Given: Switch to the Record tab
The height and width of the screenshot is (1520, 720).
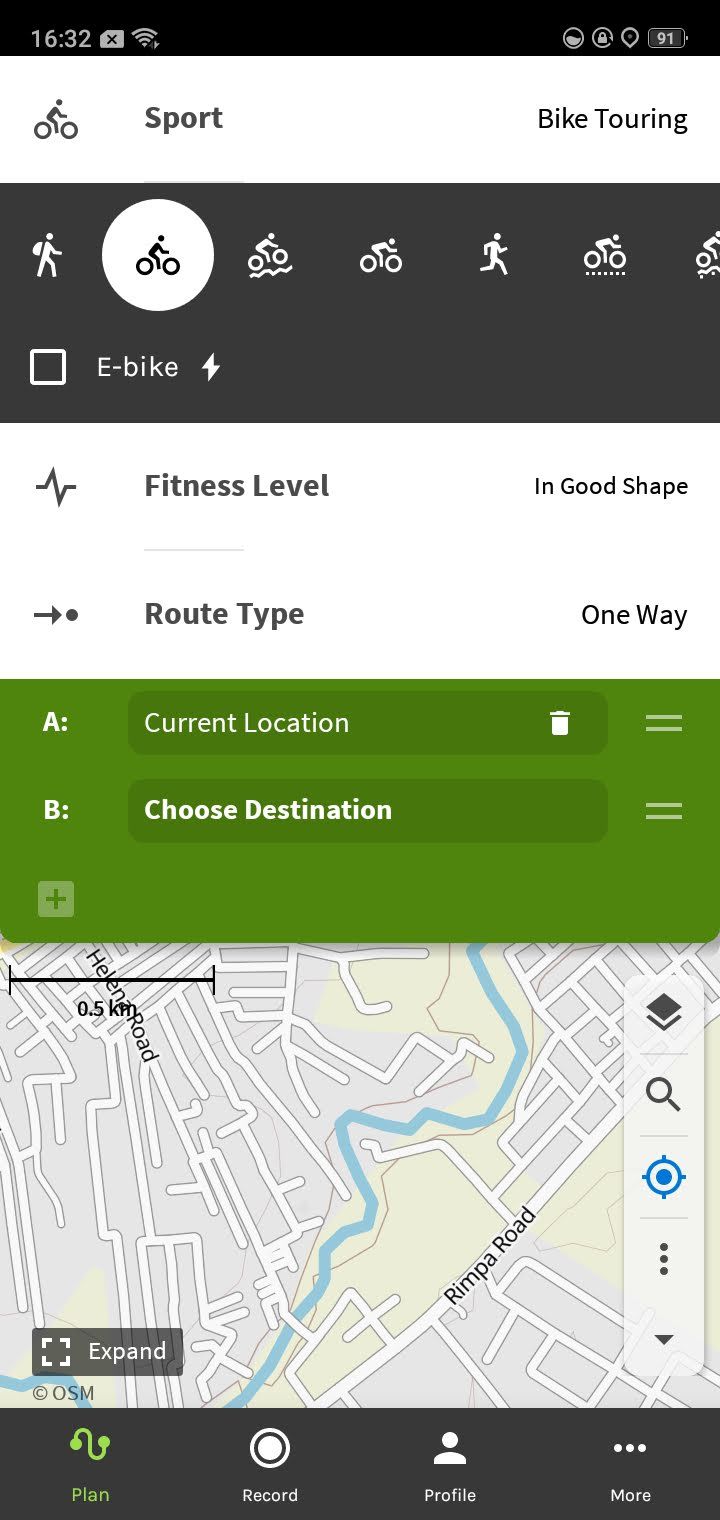Looking at the screenshot, I should [x=270, y=1462].
